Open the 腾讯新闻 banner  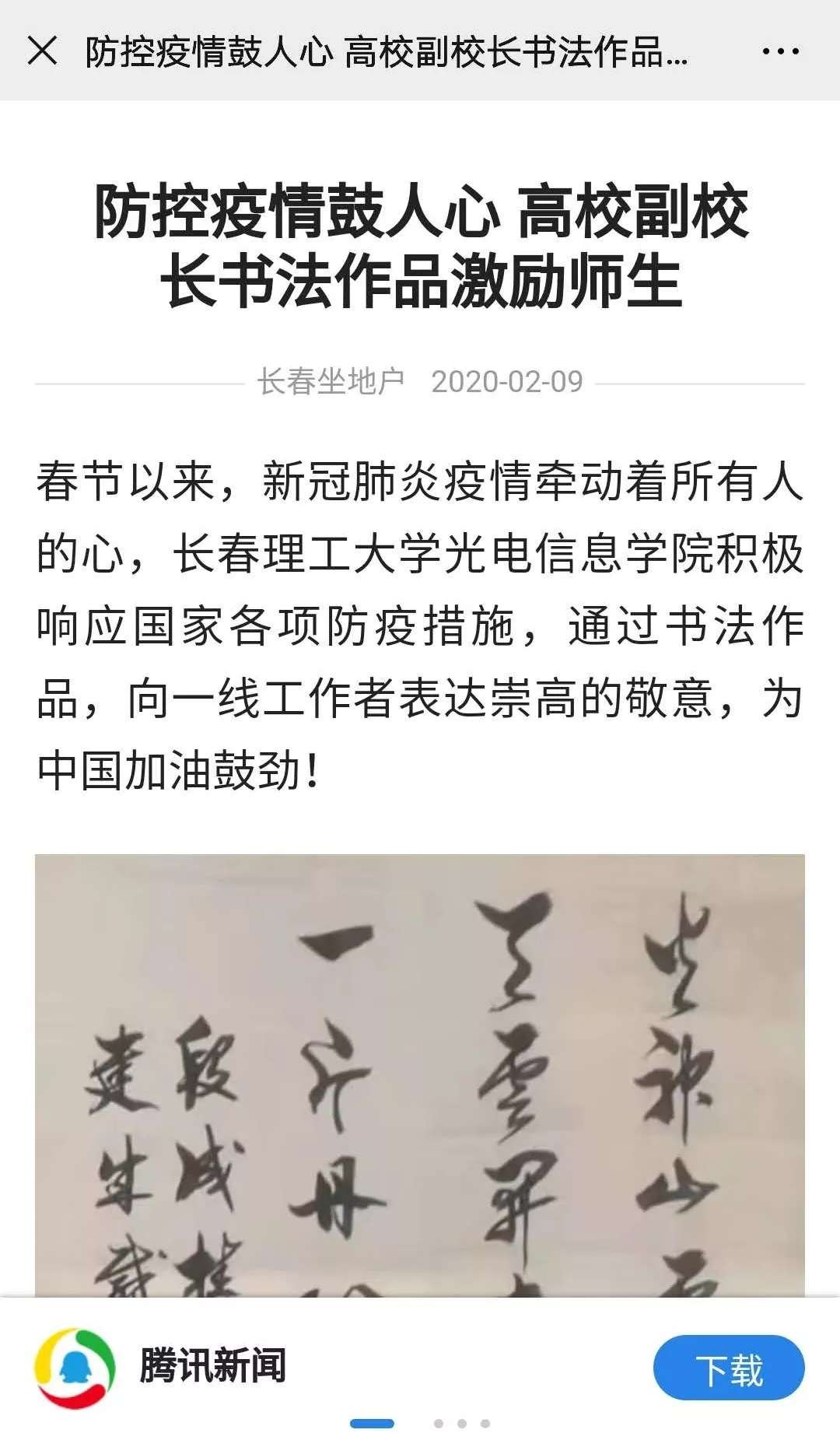tap(212, 1367)
